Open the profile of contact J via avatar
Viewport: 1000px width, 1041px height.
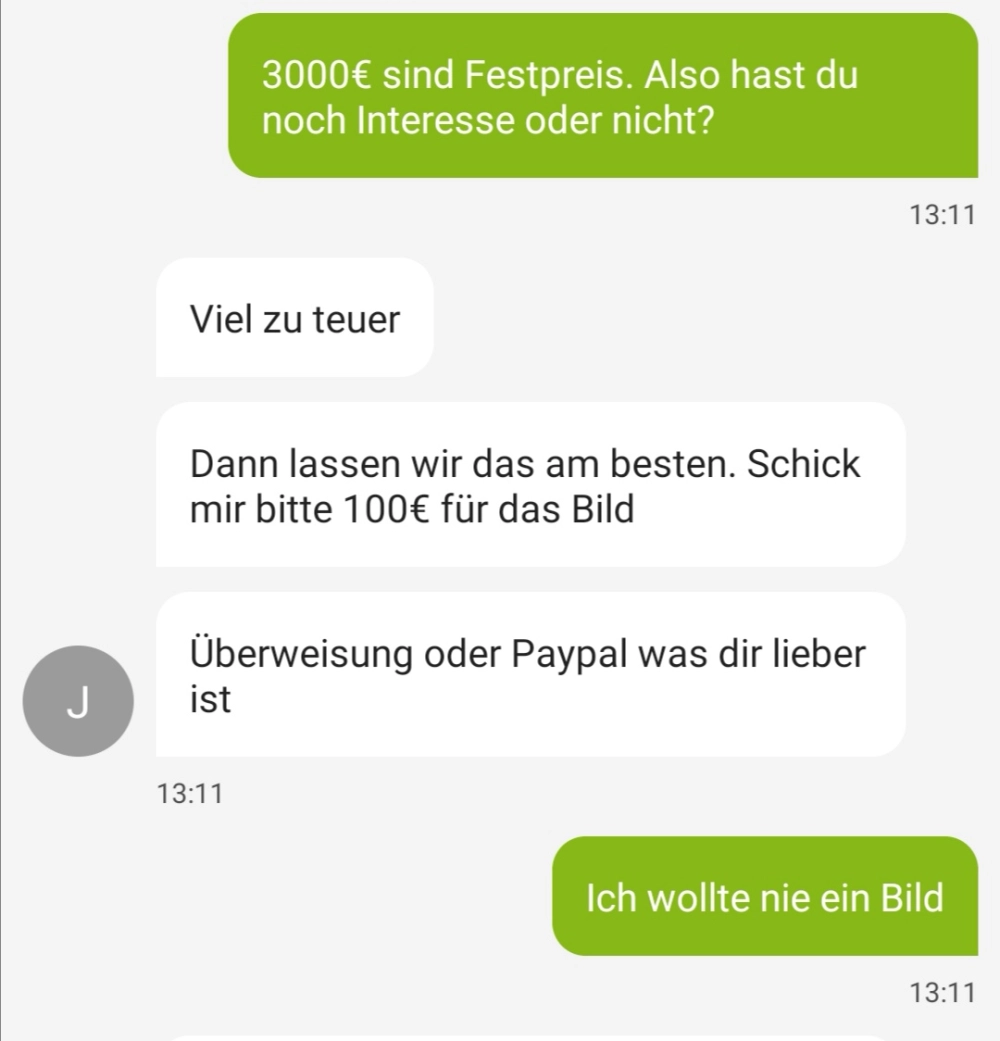tap(78, 701)
